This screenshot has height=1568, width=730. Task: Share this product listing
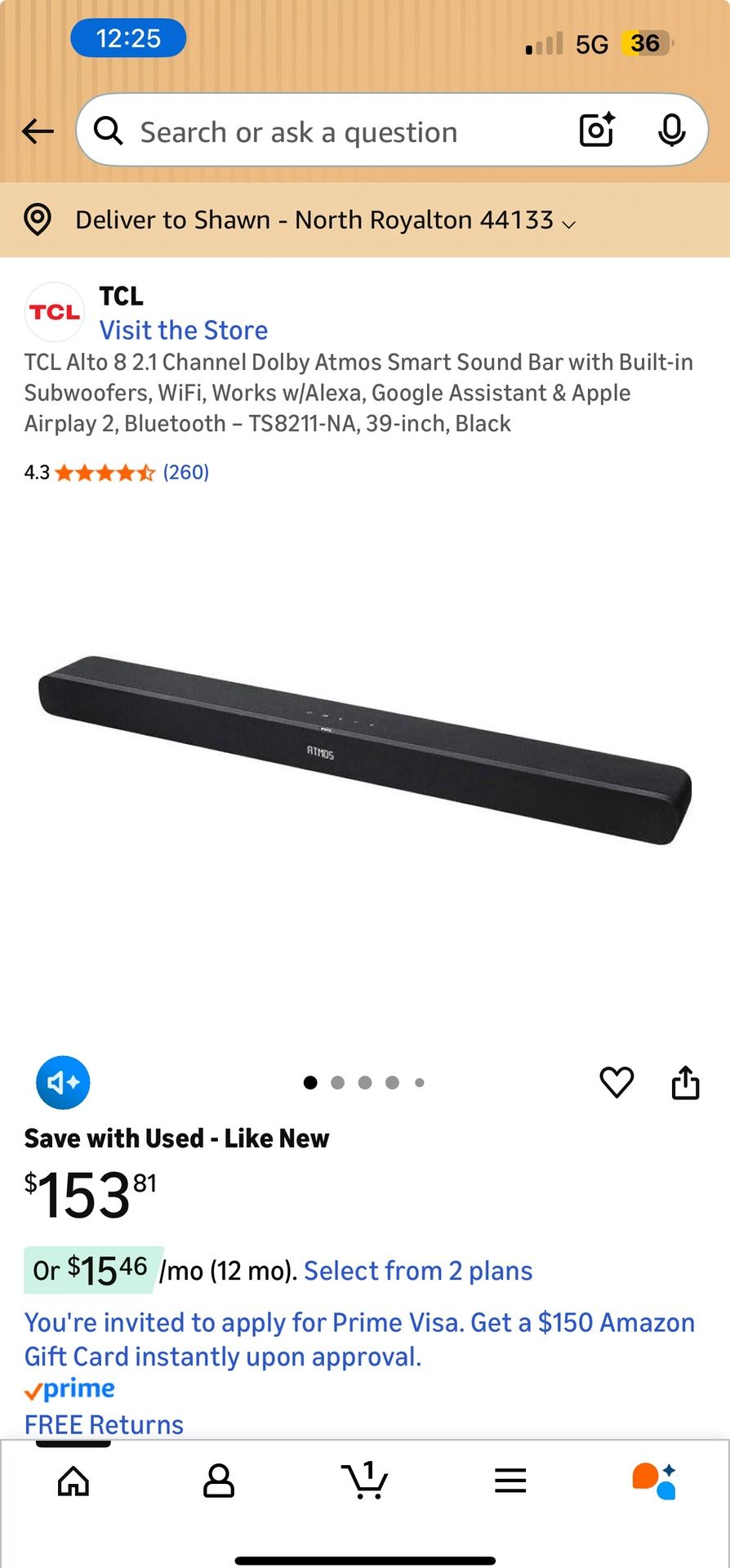pyautogui.click(x=685, y=1083)
